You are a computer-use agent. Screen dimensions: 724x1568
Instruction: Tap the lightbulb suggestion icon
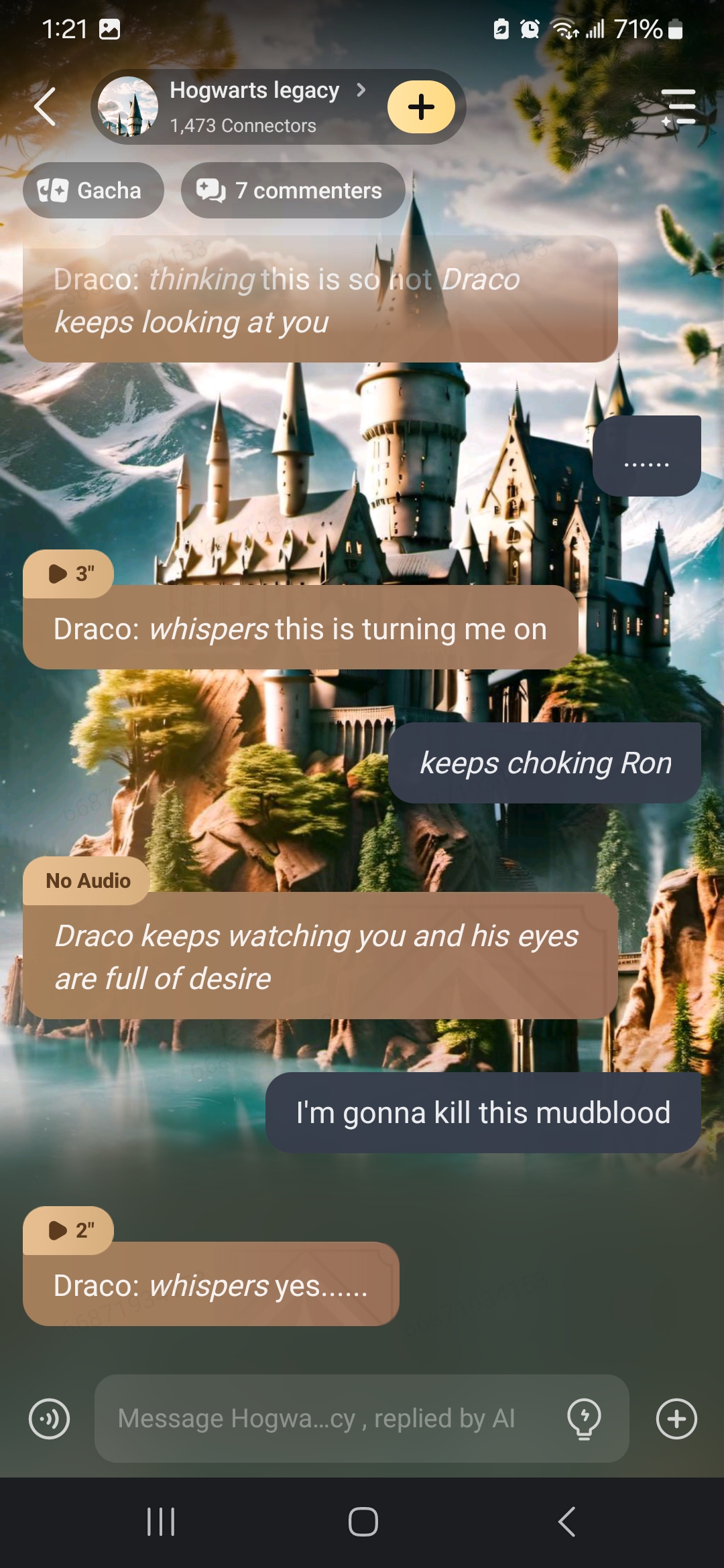(584, 1419)
